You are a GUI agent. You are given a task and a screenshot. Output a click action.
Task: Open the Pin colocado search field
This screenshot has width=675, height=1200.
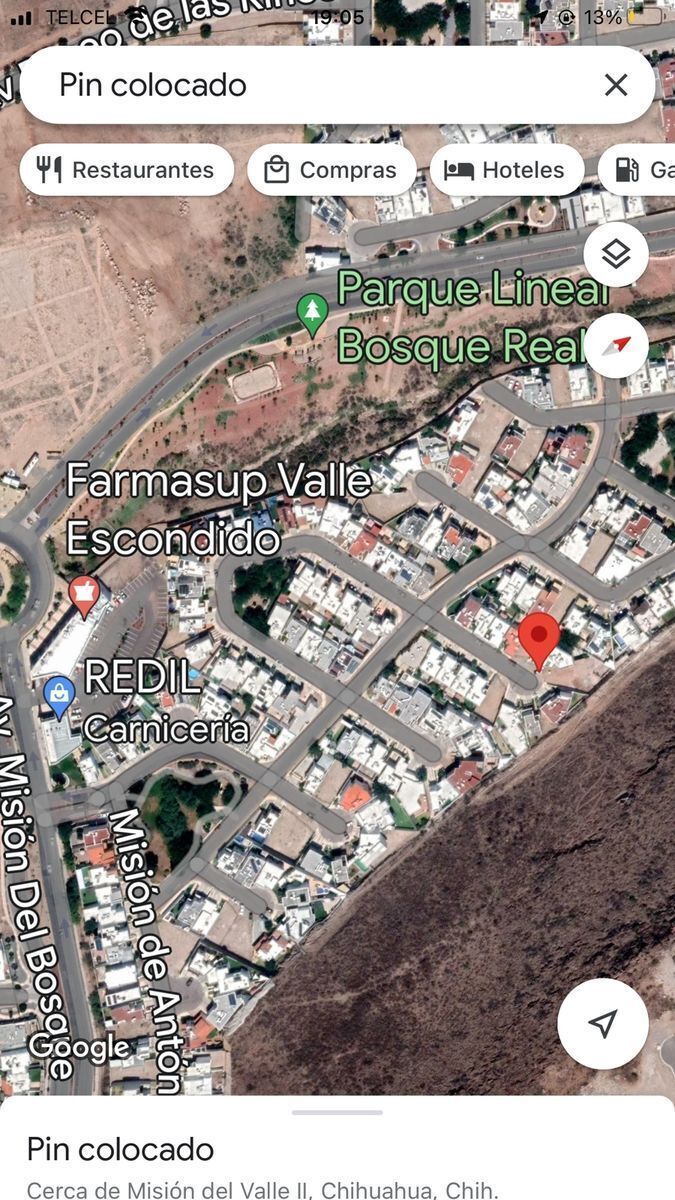tap(300, 85)
